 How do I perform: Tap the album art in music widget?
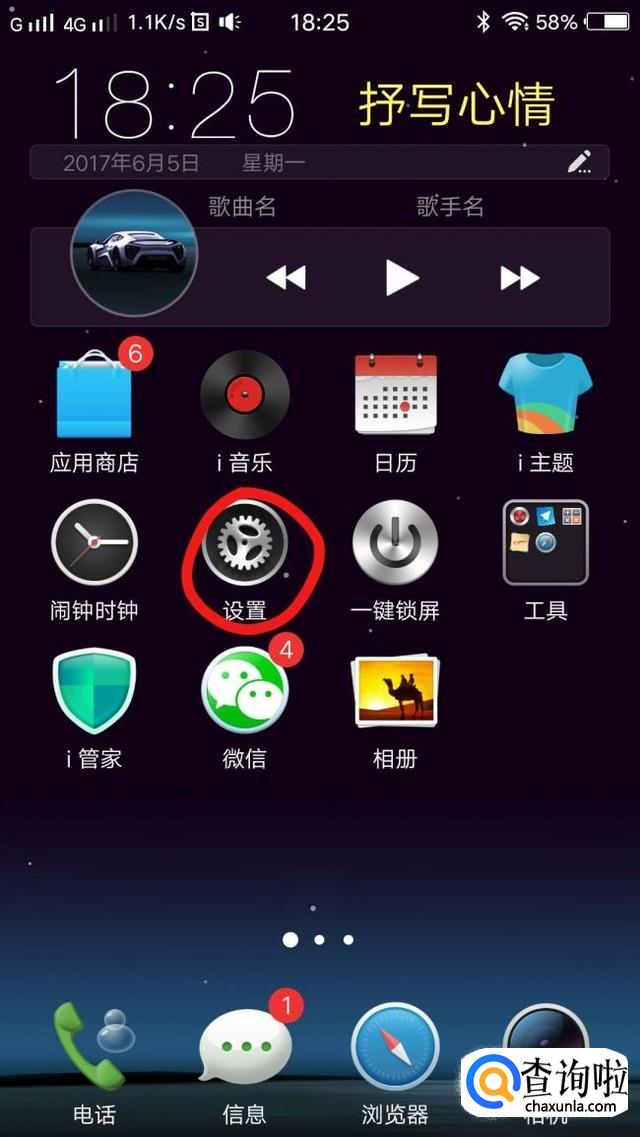(x=134, y=253)
